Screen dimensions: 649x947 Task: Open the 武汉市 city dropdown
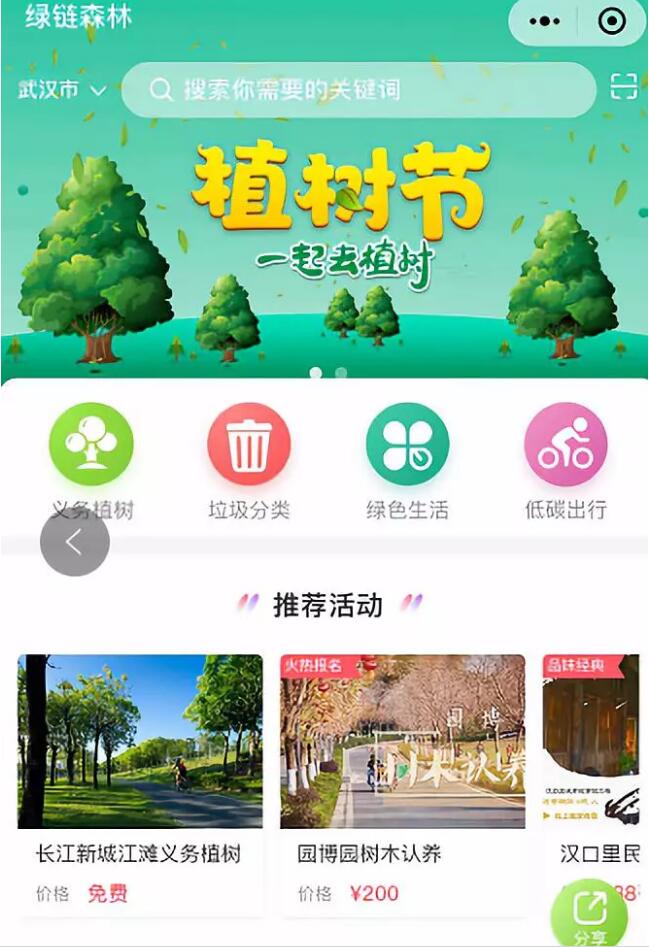pyautogui.click(x=62, y=90)
